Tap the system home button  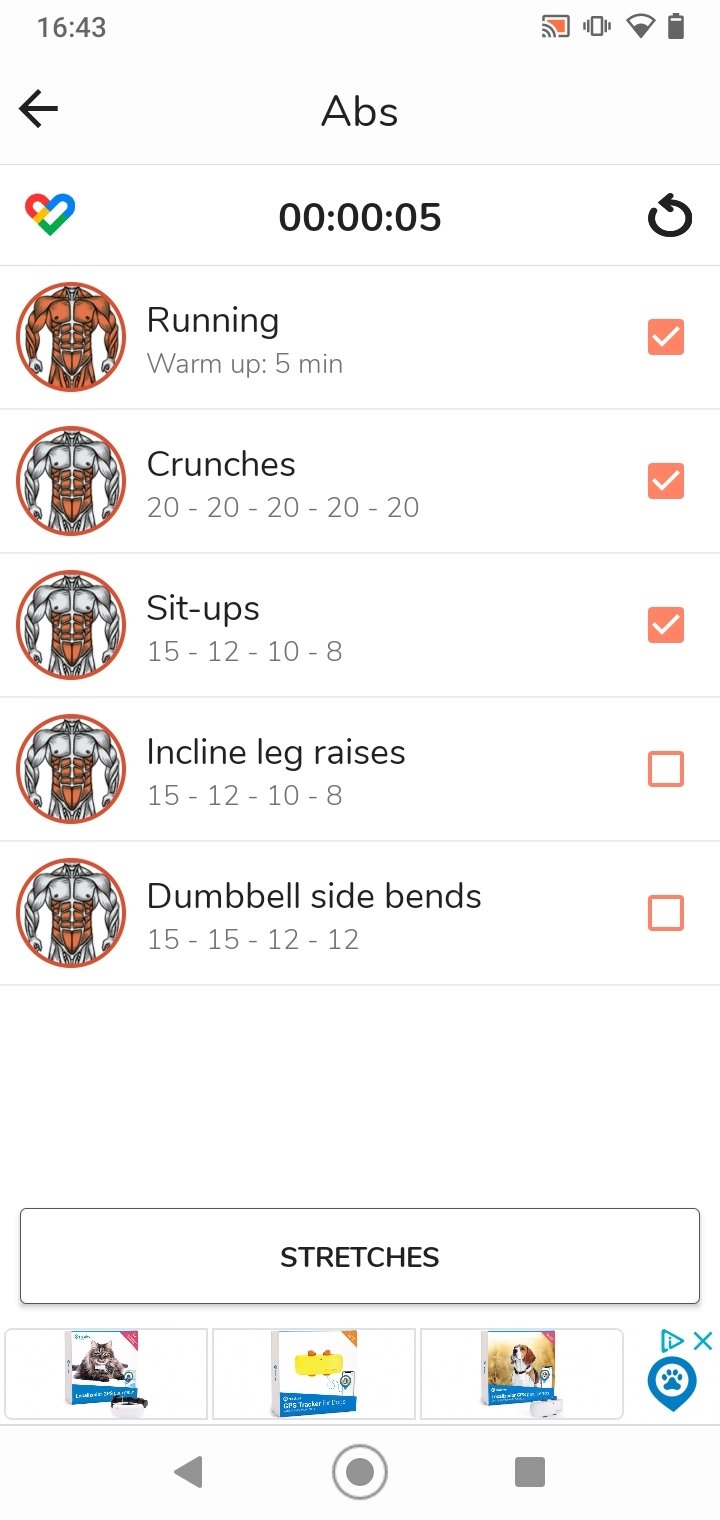click(x=359, y=1472)
